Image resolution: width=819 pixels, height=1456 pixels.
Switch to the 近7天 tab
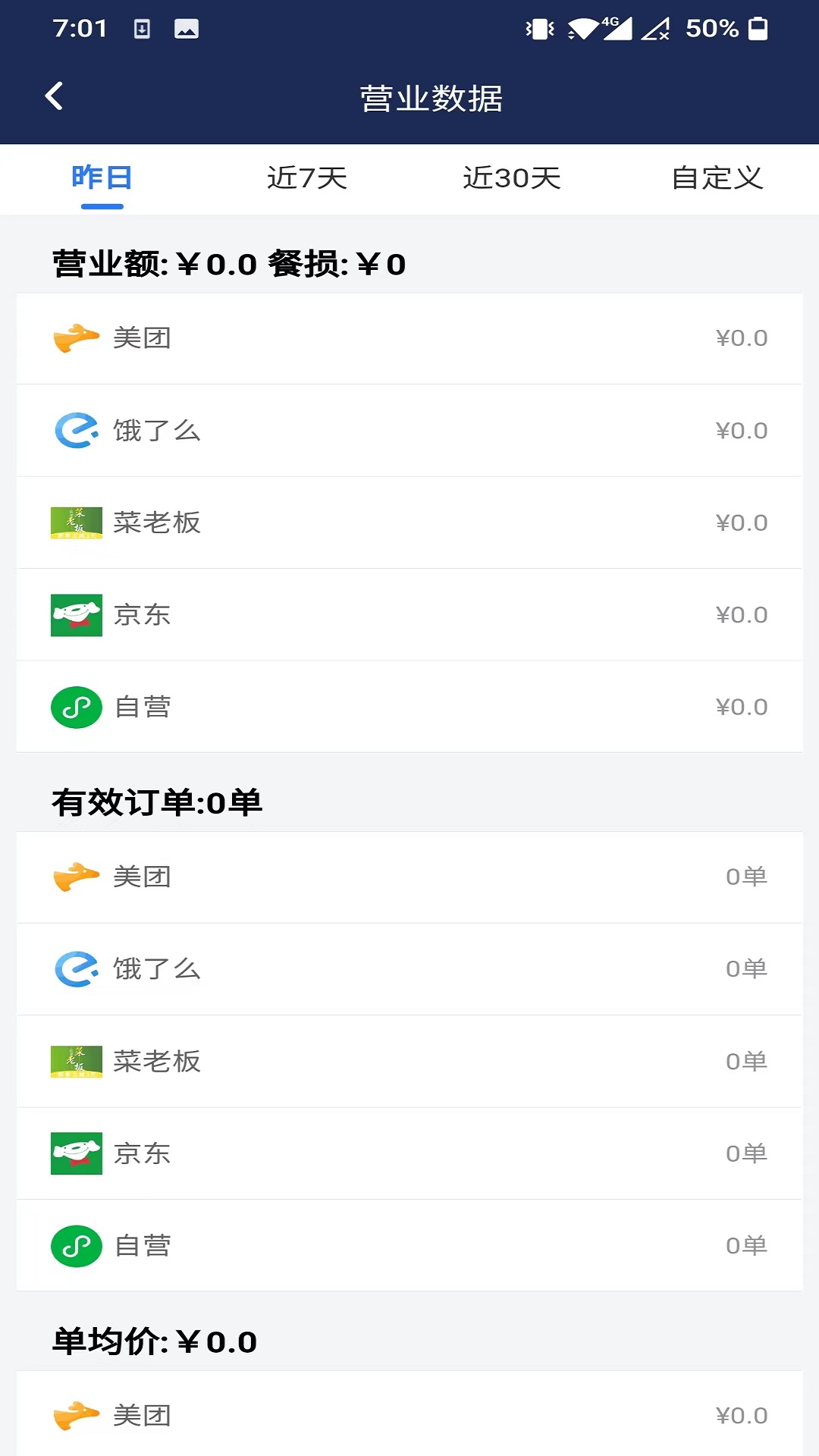point(307,178)
